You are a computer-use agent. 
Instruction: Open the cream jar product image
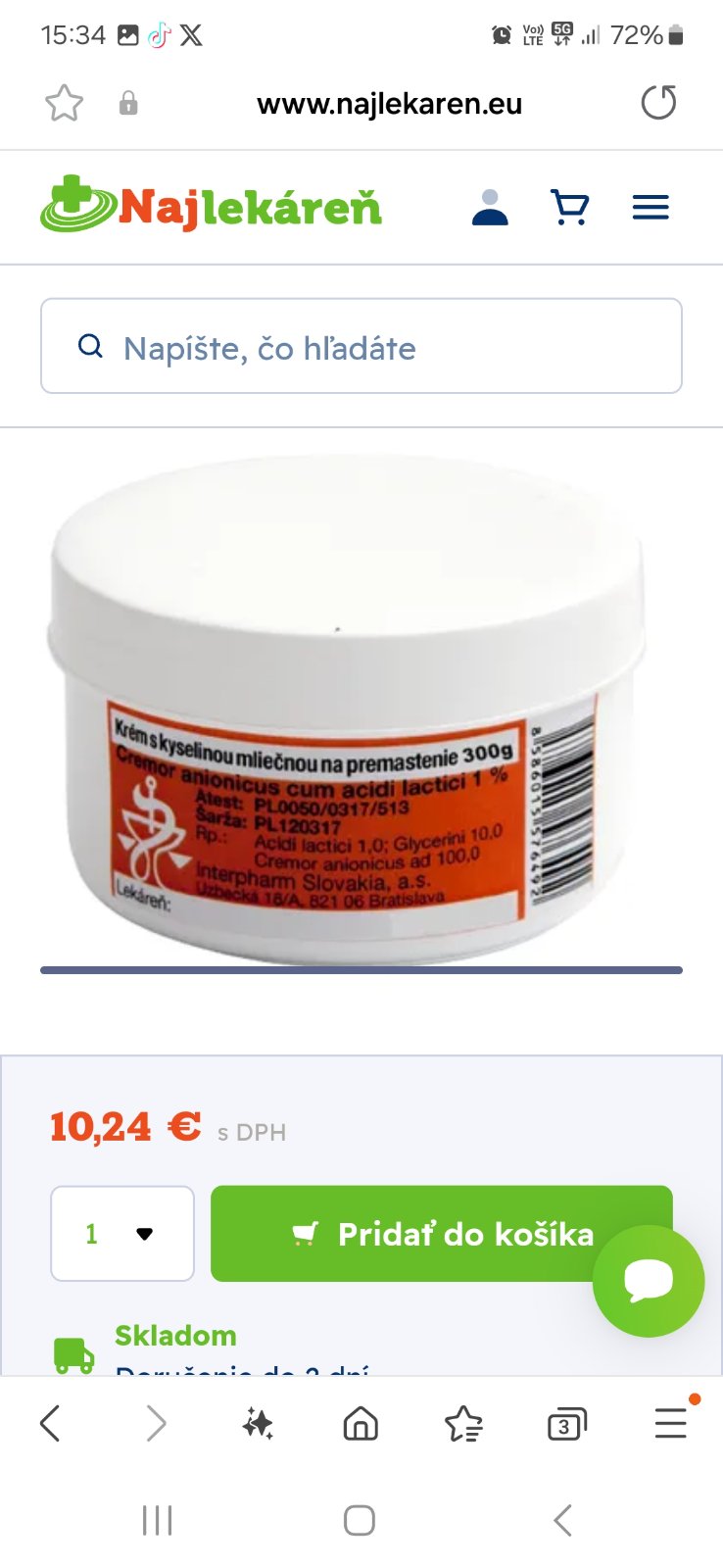pyautogui.click(x=349, y=706)
